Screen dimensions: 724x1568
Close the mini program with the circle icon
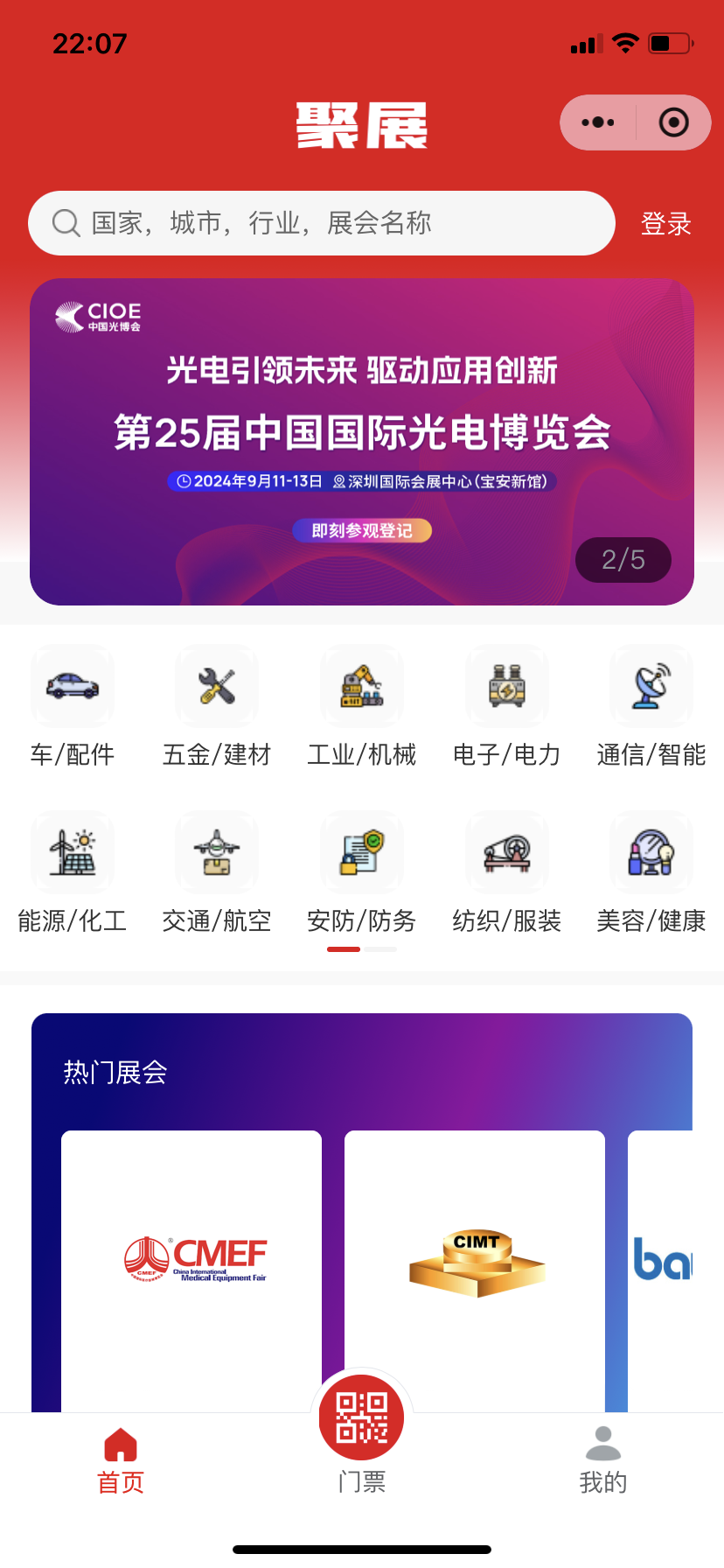(x=673, y=122)
